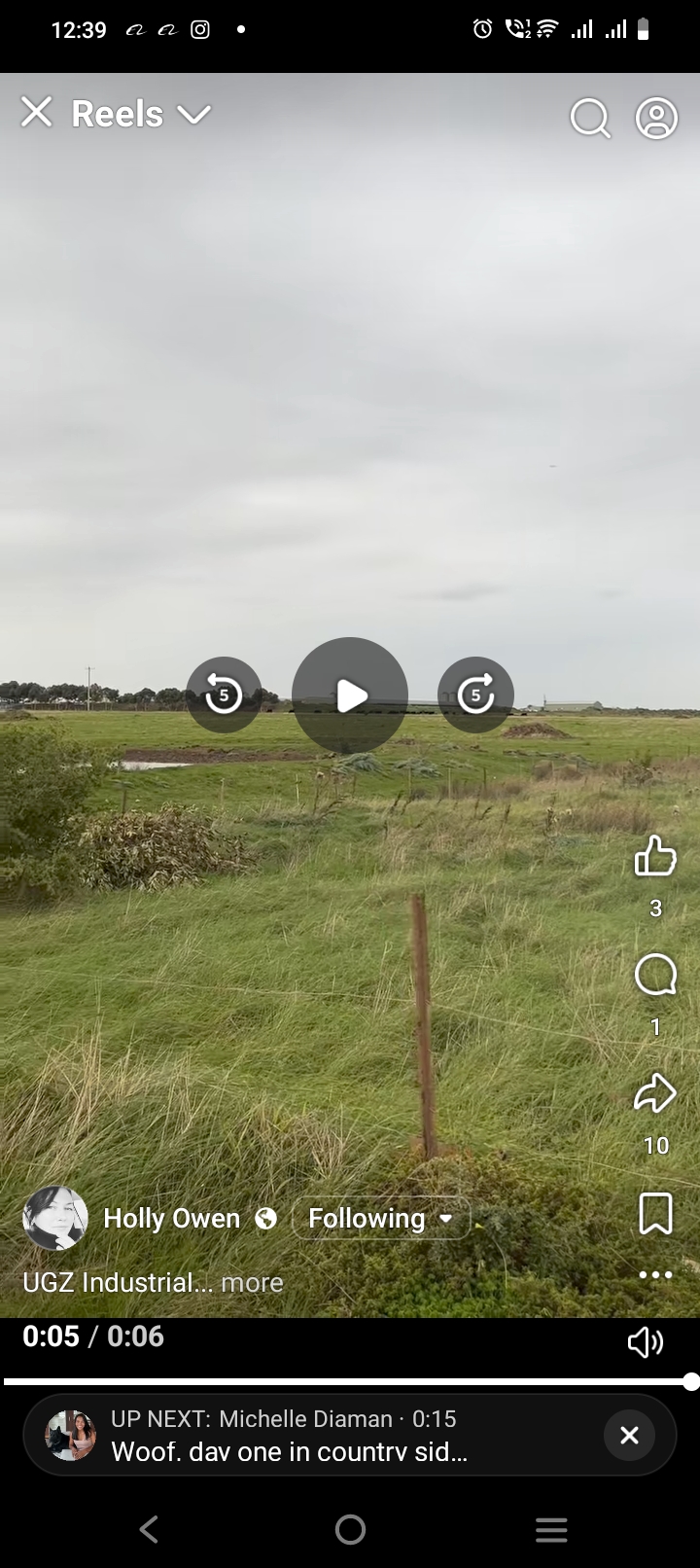Viewport: 700px width, 1568px height.
Task: Mute the reel's sound
Action: (645, 1342)
